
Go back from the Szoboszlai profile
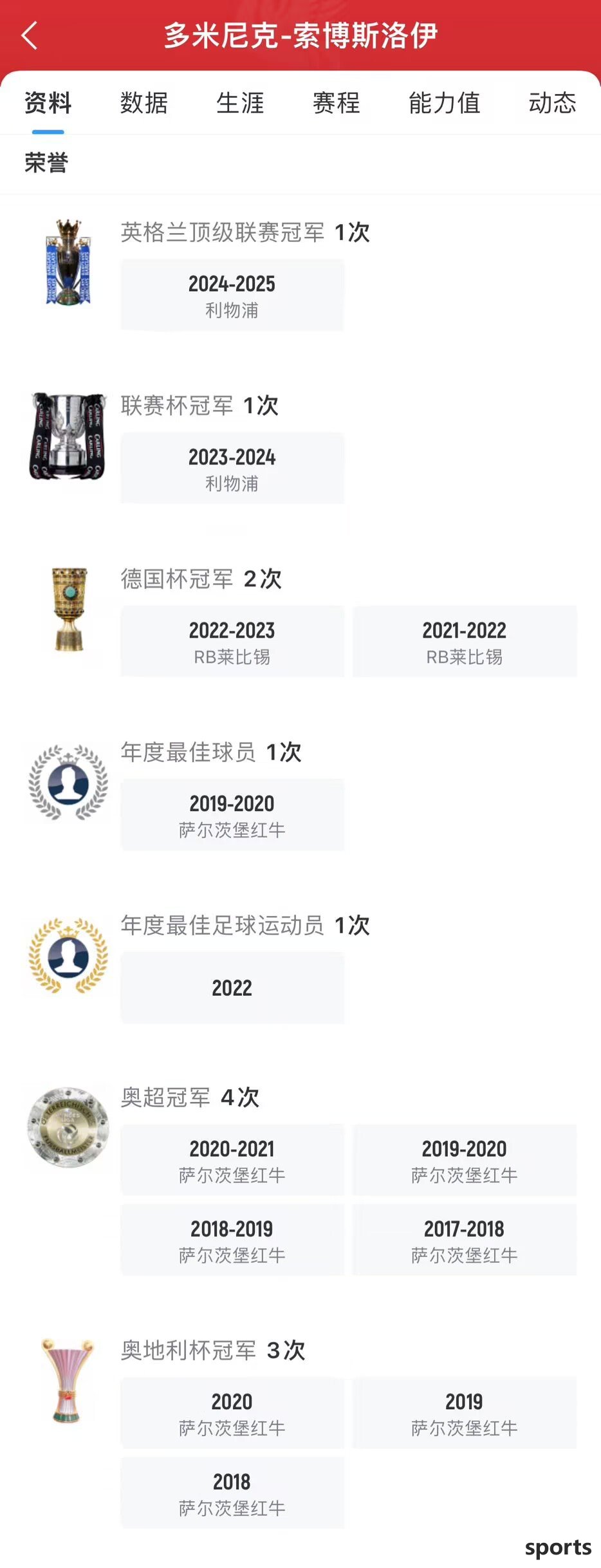(x=30, y=35)
